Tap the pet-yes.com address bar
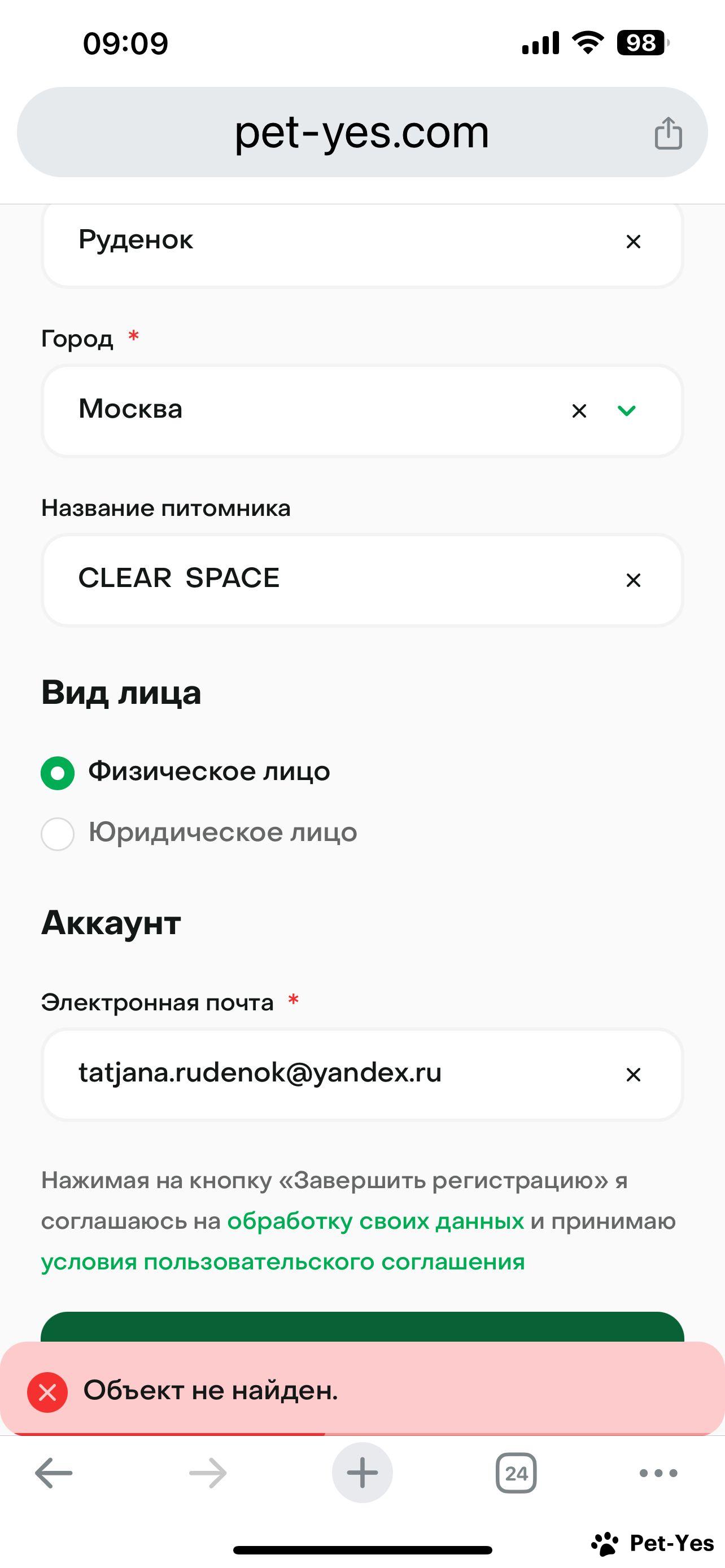725x1568 pixels. 362,132
